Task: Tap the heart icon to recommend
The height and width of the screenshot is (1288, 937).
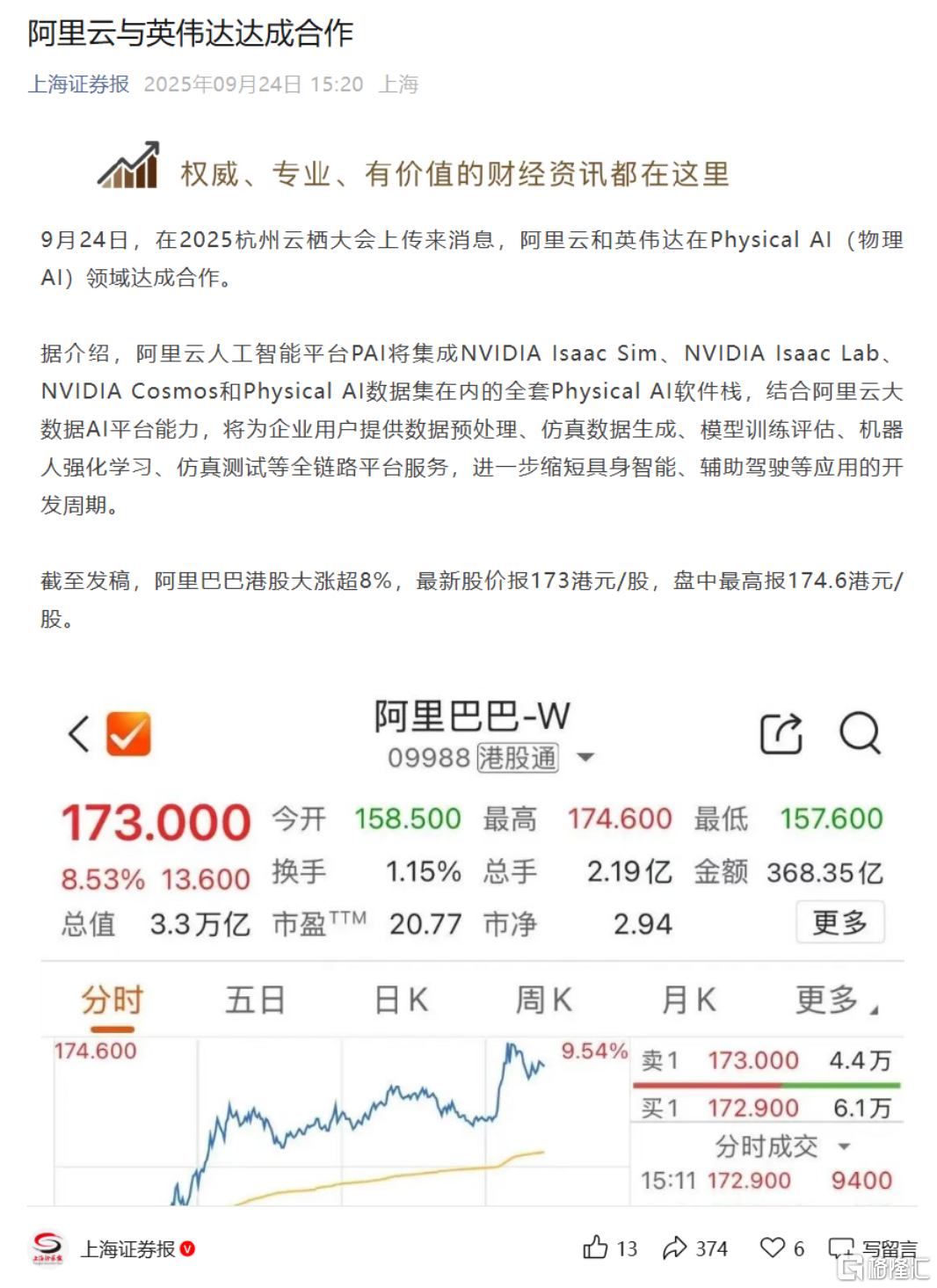Action: (x=772, y=1248)
